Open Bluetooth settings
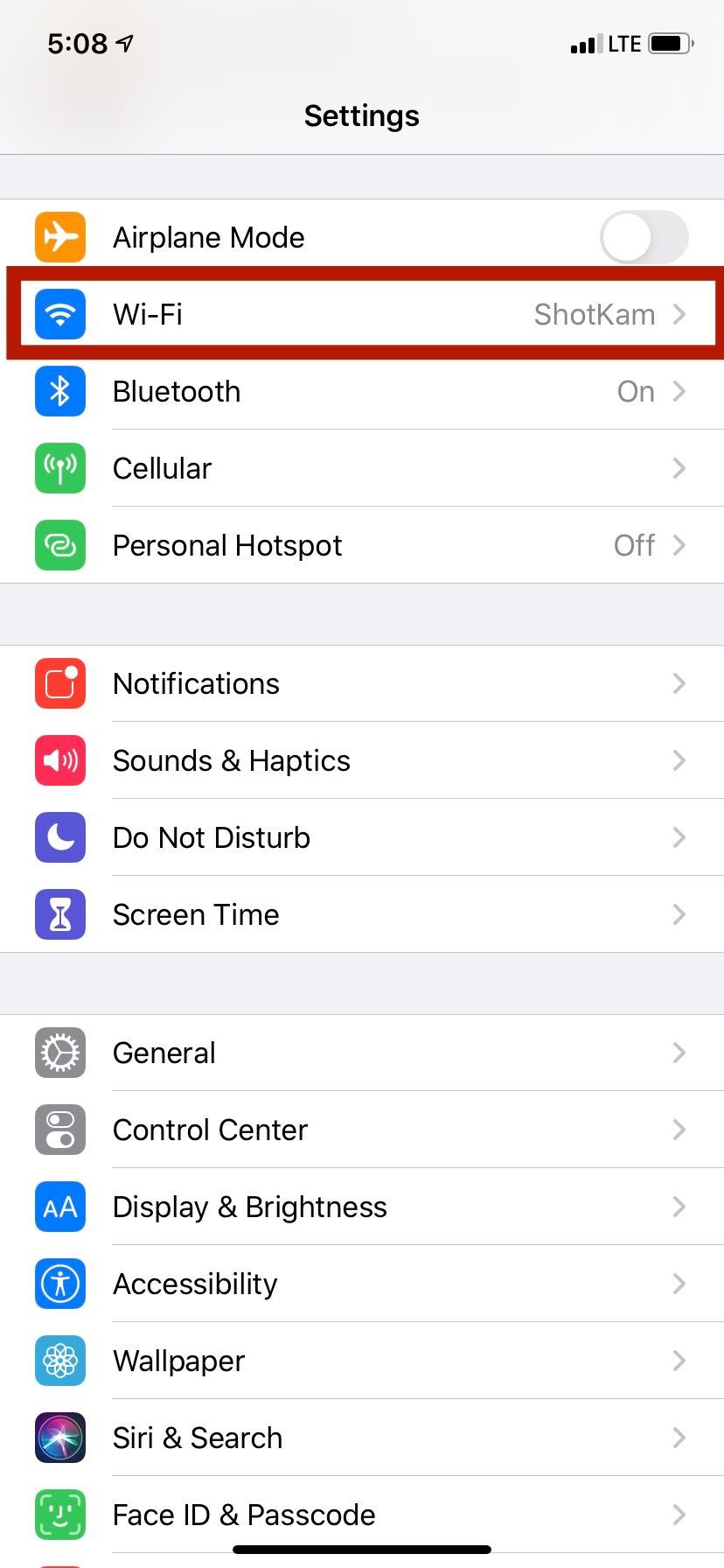Viewport: 724px width, 1568px height. 362,391
